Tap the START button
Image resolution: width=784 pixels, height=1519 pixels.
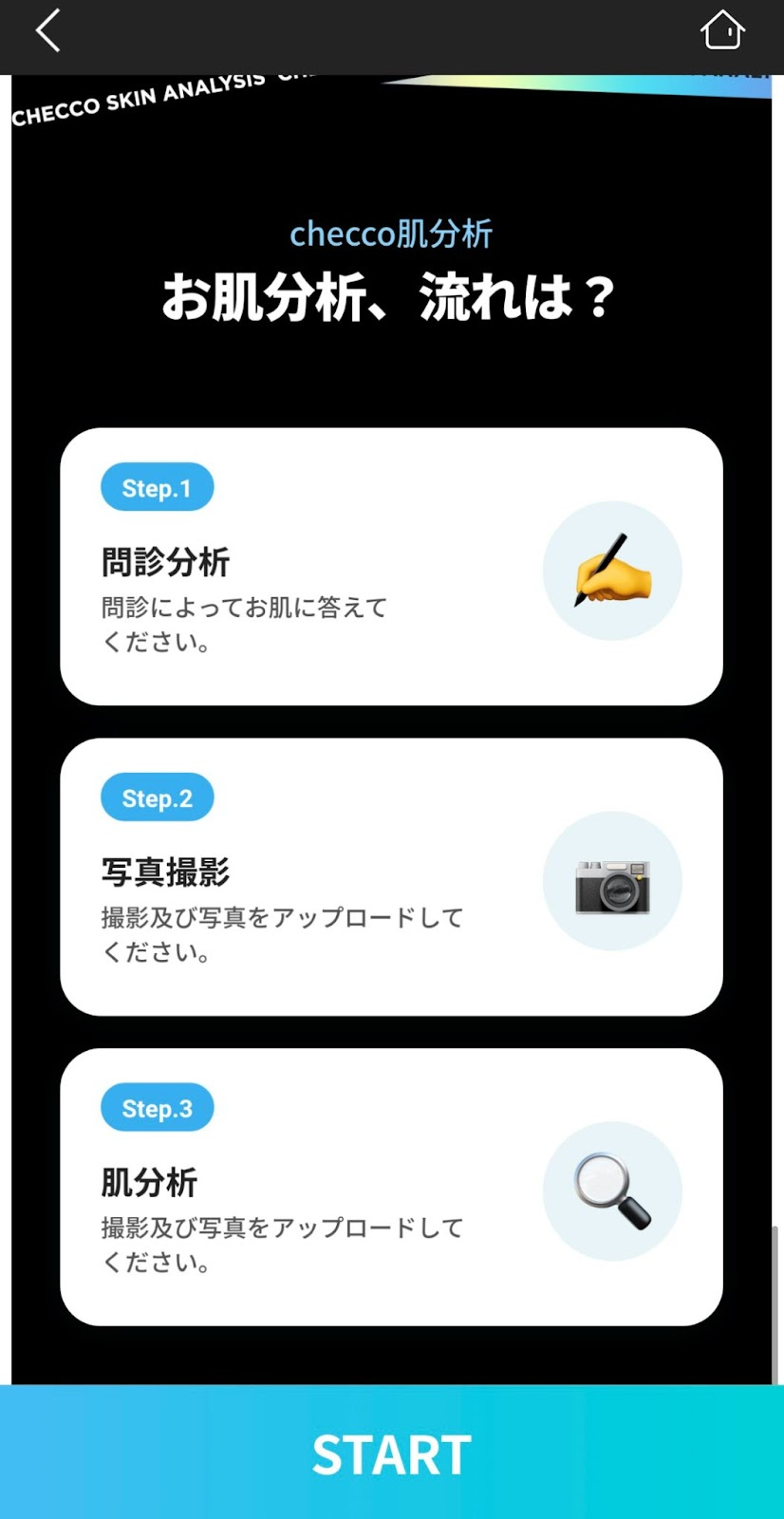tap(392, 1452)
